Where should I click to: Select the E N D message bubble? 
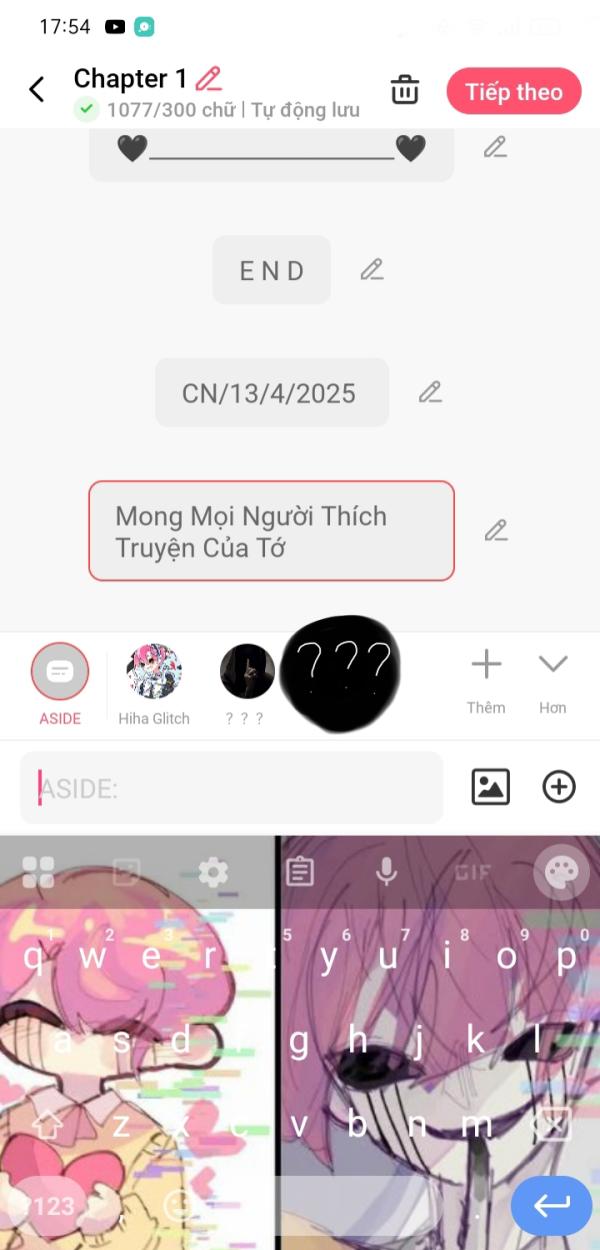(271, 270)
